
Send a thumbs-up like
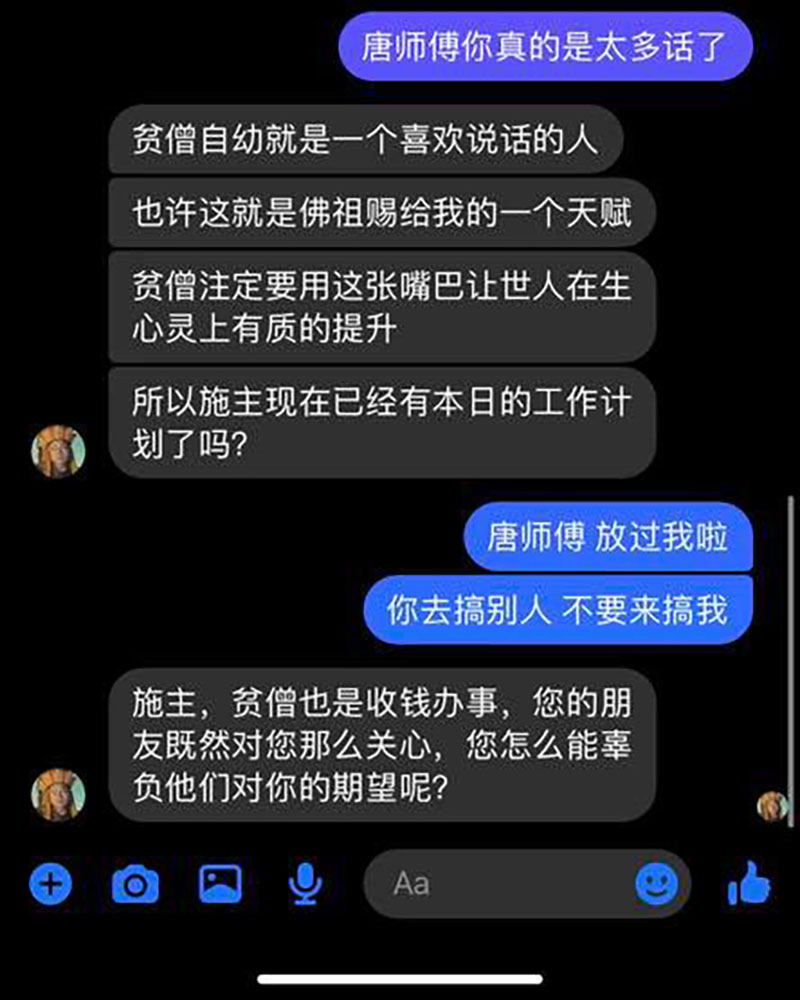(x=749, y=883)
